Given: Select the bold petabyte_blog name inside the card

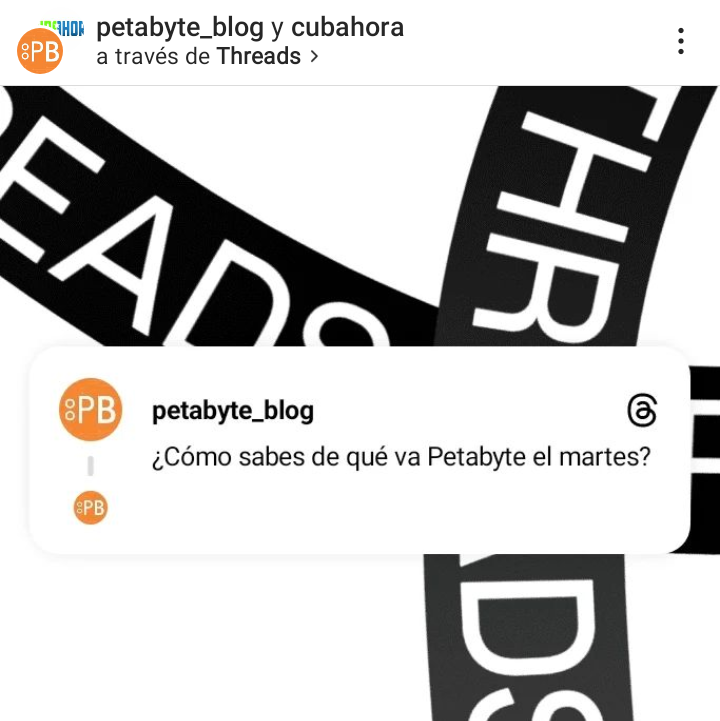Looking at the screenshot, I should (x=232, y=410).
